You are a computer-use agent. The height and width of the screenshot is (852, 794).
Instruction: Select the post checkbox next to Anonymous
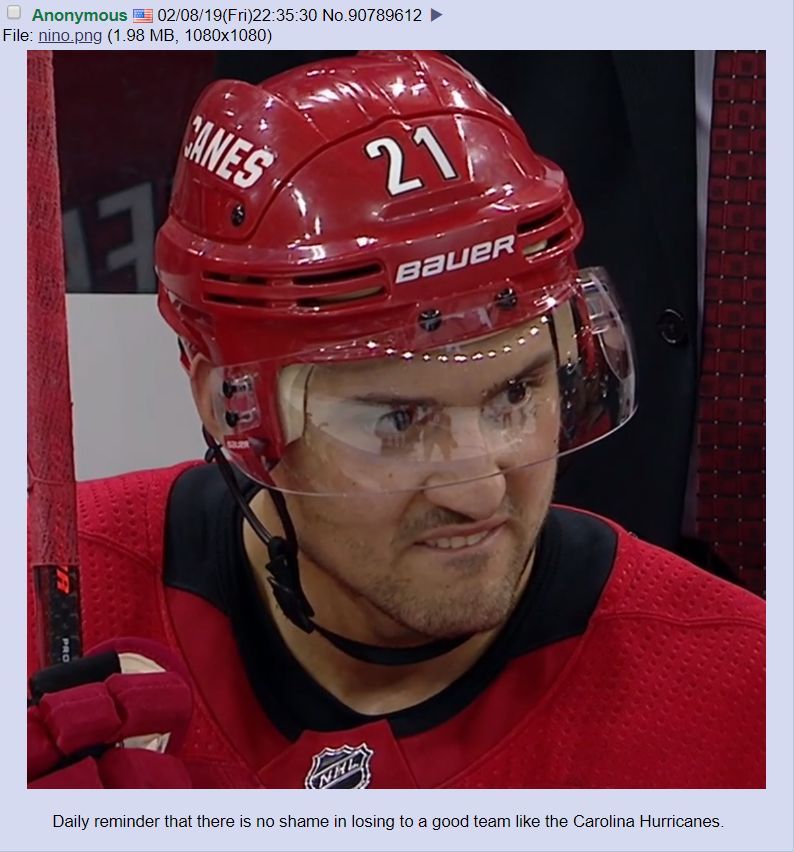(x=14, y=14)
